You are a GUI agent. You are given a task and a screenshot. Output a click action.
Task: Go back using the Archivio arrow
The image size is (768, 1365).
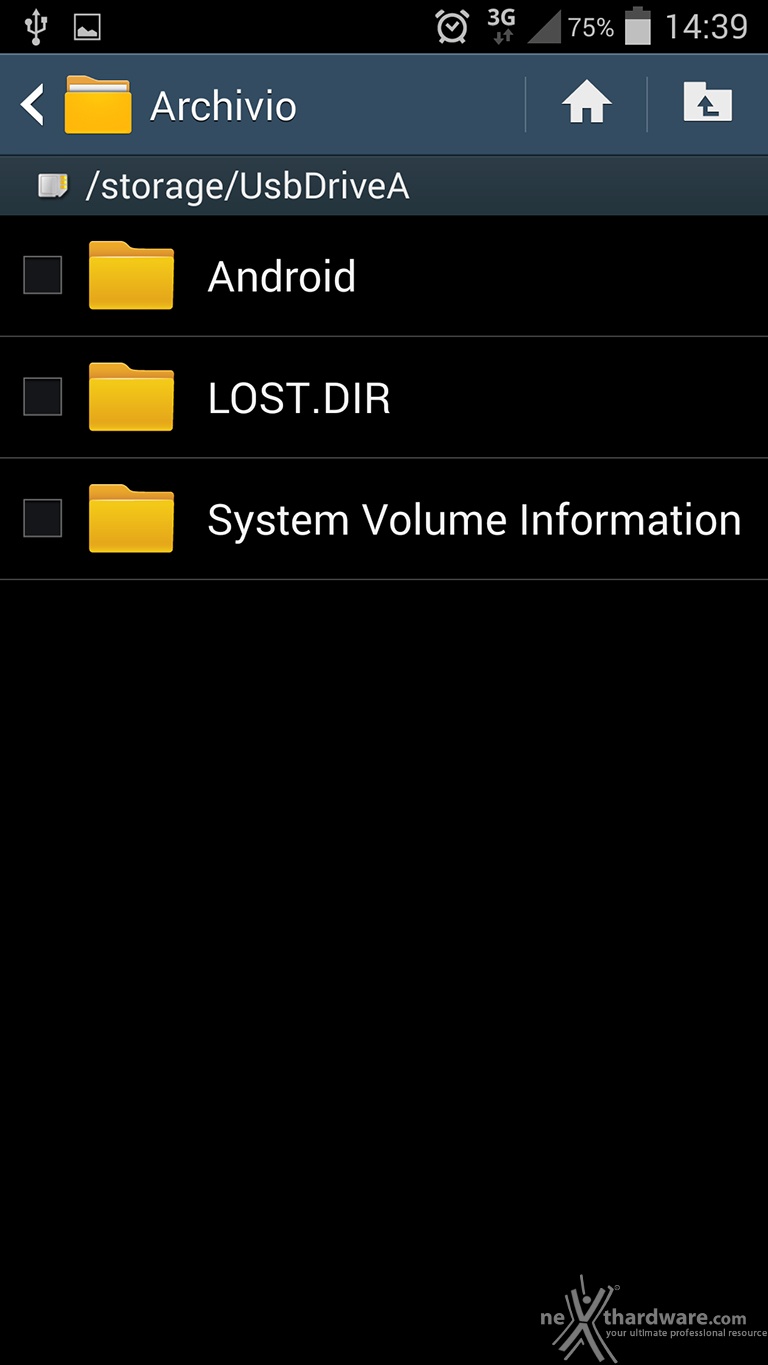click(x=33, y=105)
